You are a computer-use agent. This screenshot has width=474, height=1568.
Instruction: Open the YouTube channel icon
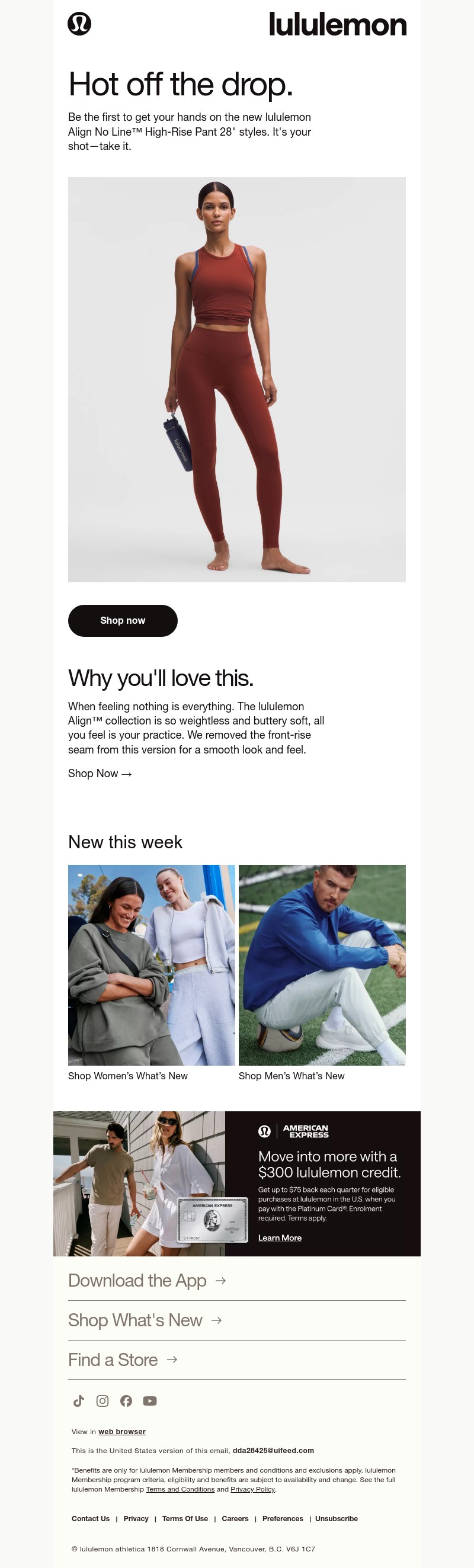point(150,1400)
